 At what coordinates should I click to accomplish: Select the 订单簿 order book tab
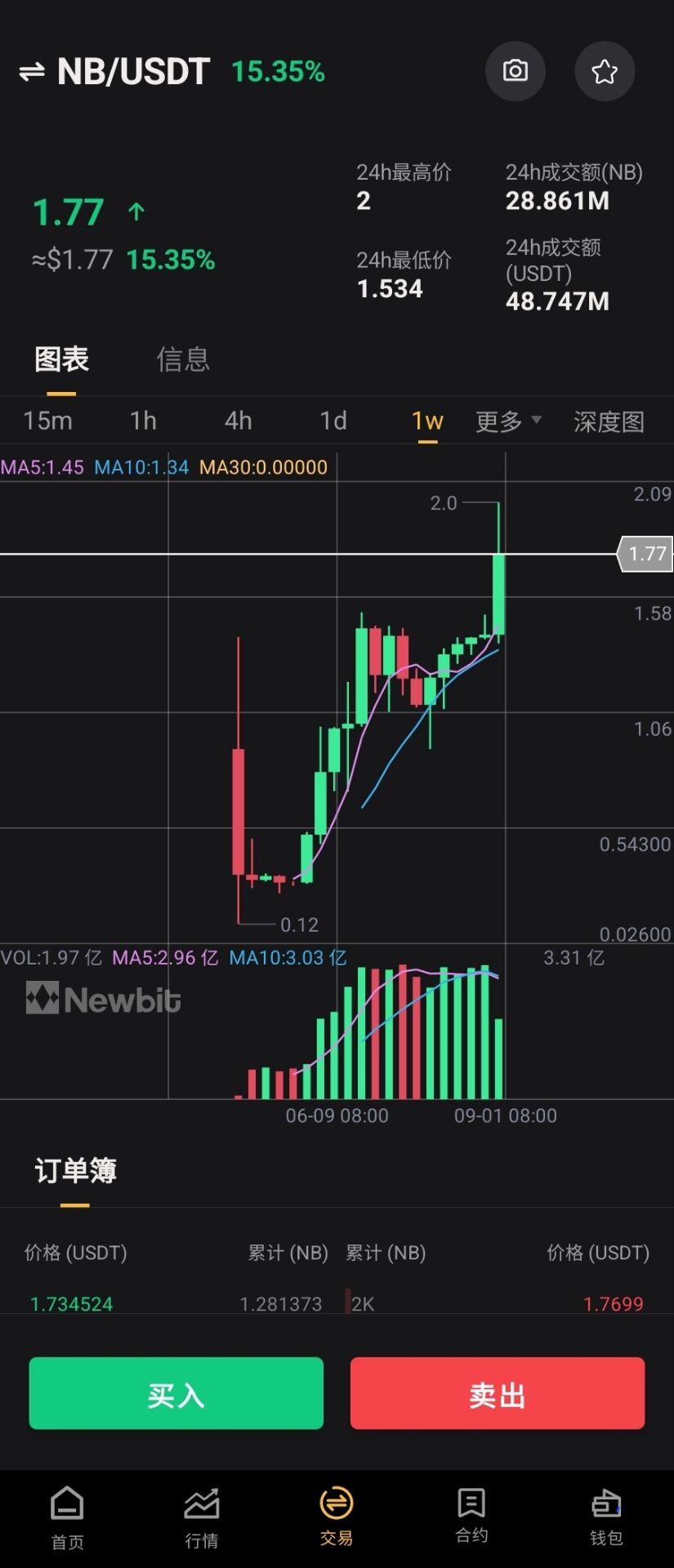coord(75,1170)
